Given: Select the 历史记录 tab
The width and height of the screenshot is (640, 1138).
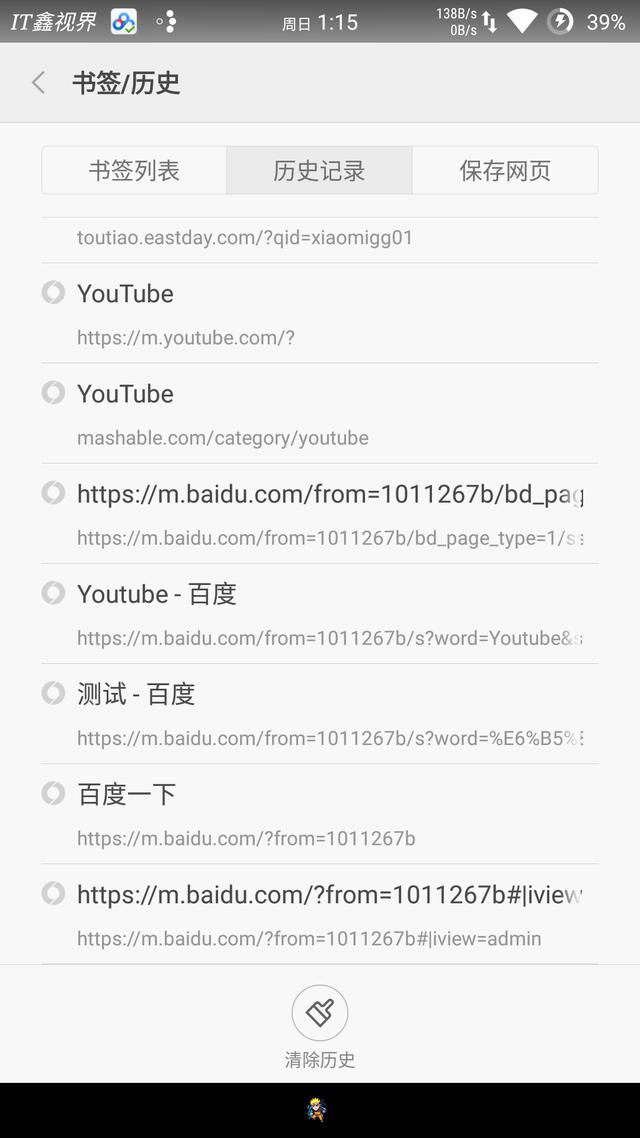Looking at the screenshot, I should (319, 171).
